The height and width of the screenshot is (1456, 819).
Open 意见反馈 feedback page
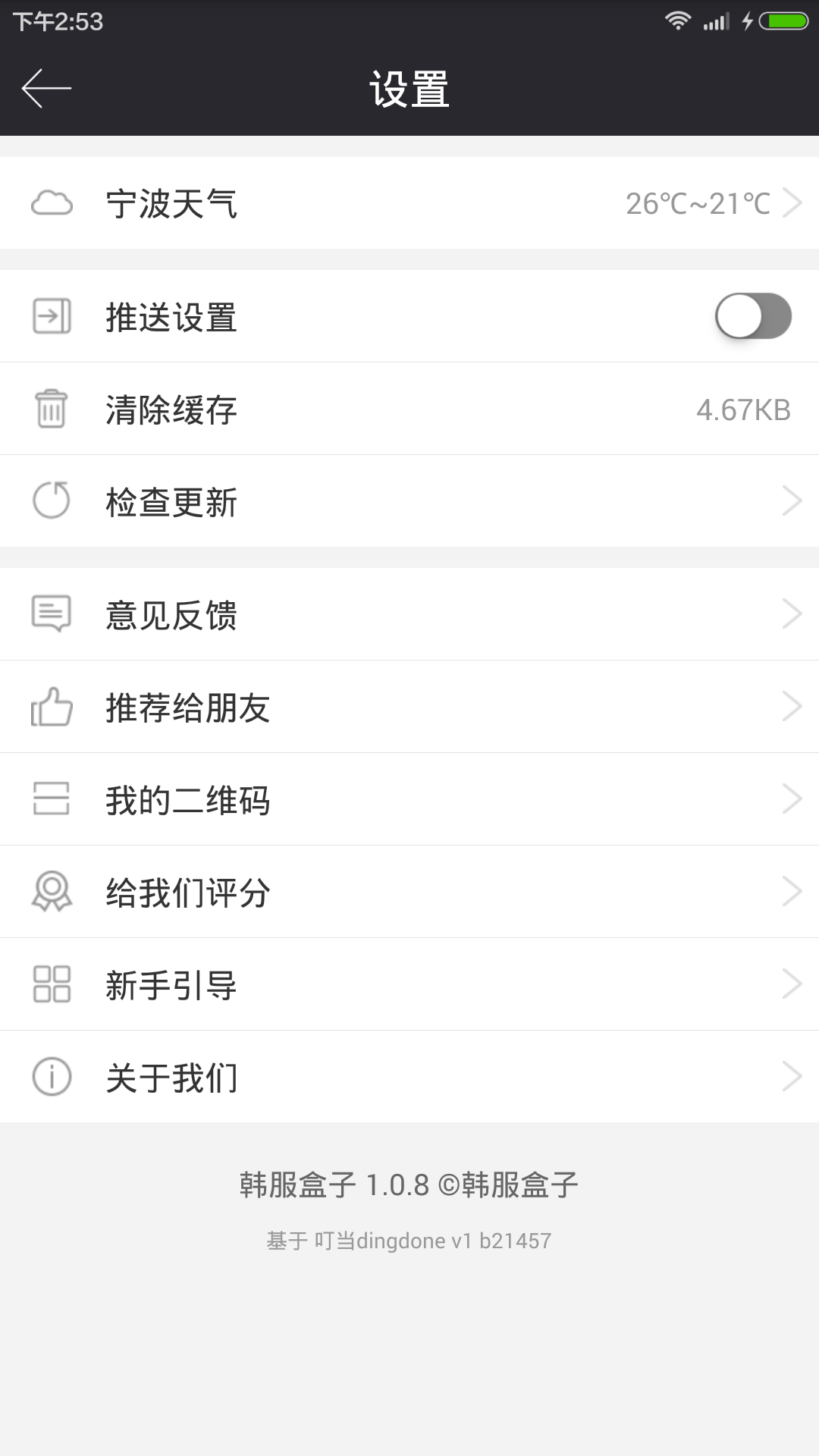click(x=409, y=614)
